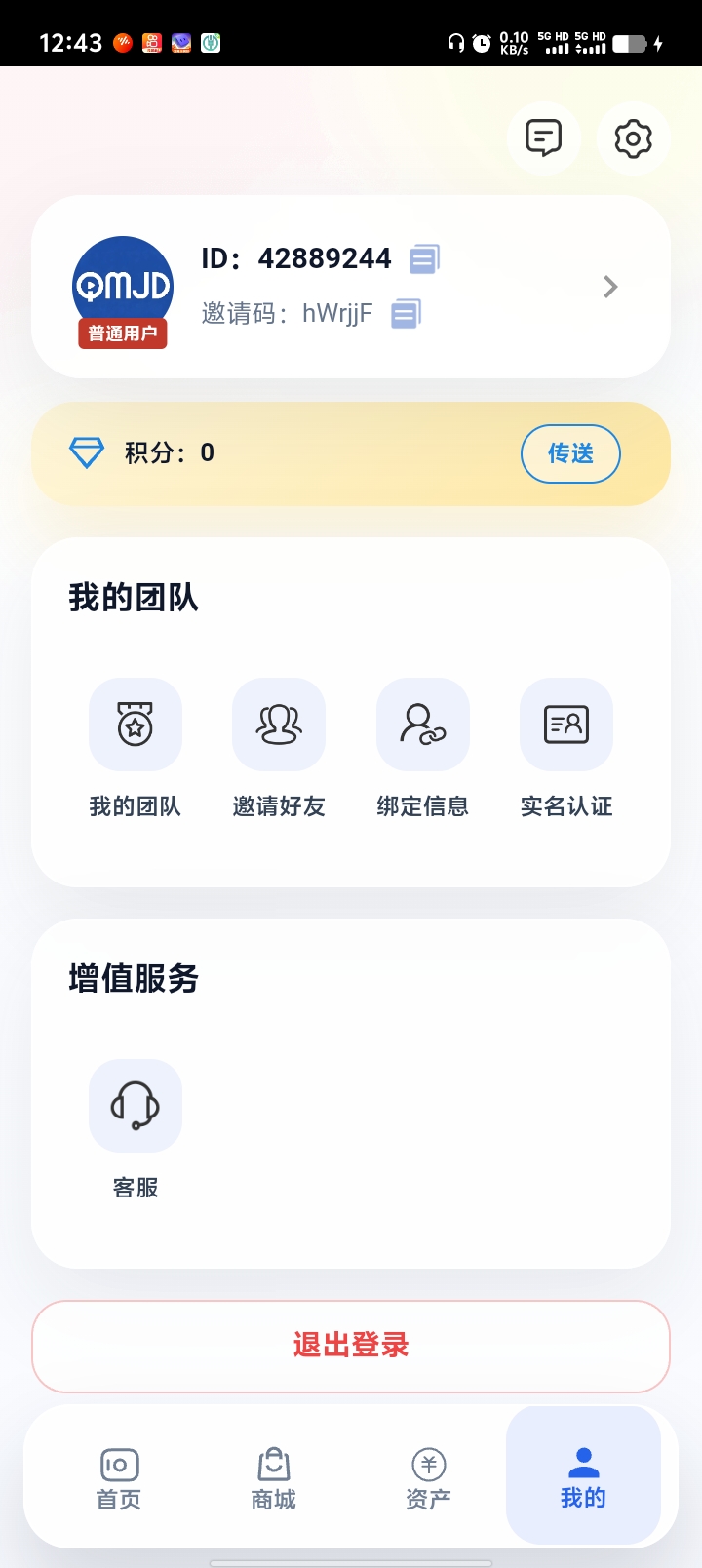The height and width of the screenshot is (1568, 702).
Task: Select the 我的 tab
Action: click(583, 1477)
